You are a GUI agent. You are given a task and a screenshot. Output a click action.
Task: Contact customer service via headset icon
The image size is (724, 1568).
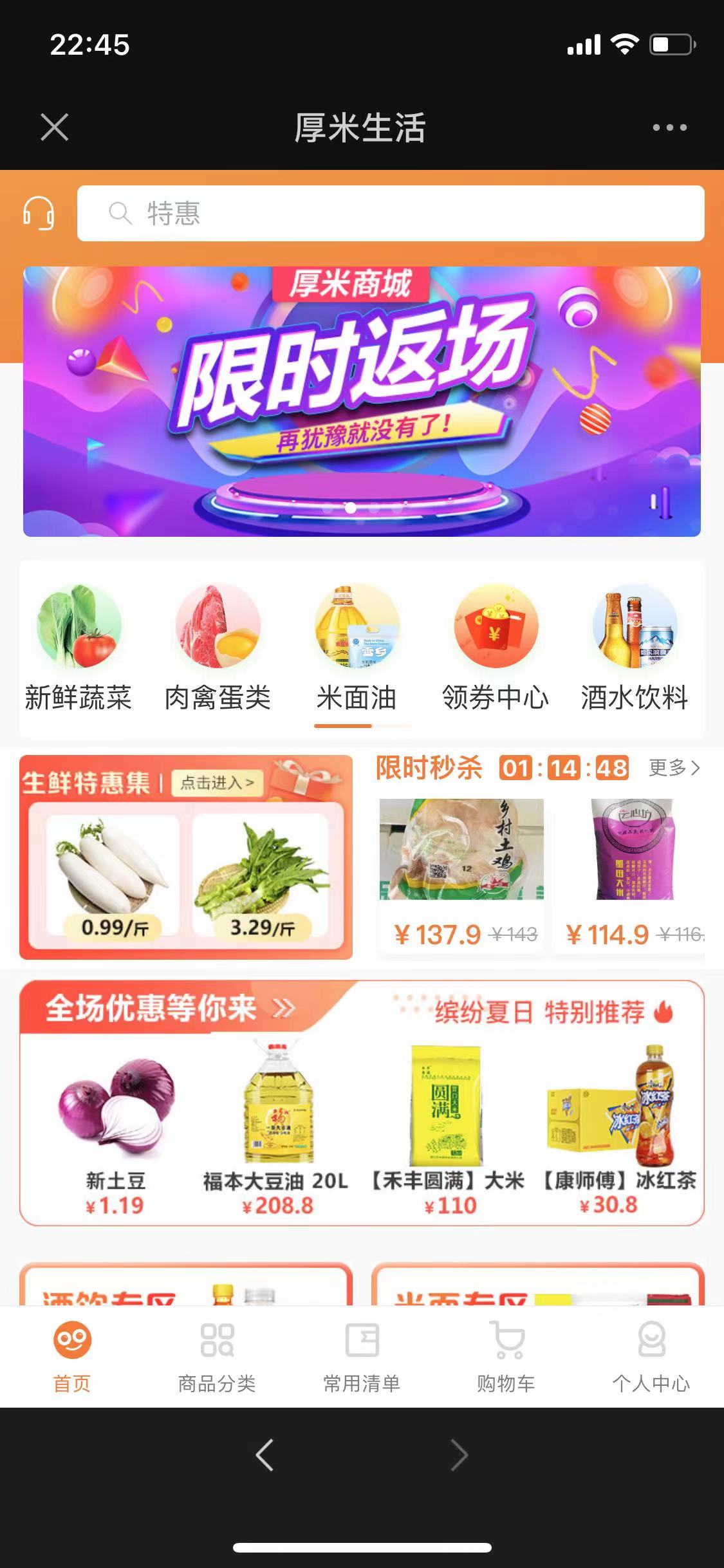click(x=39, y=213)
